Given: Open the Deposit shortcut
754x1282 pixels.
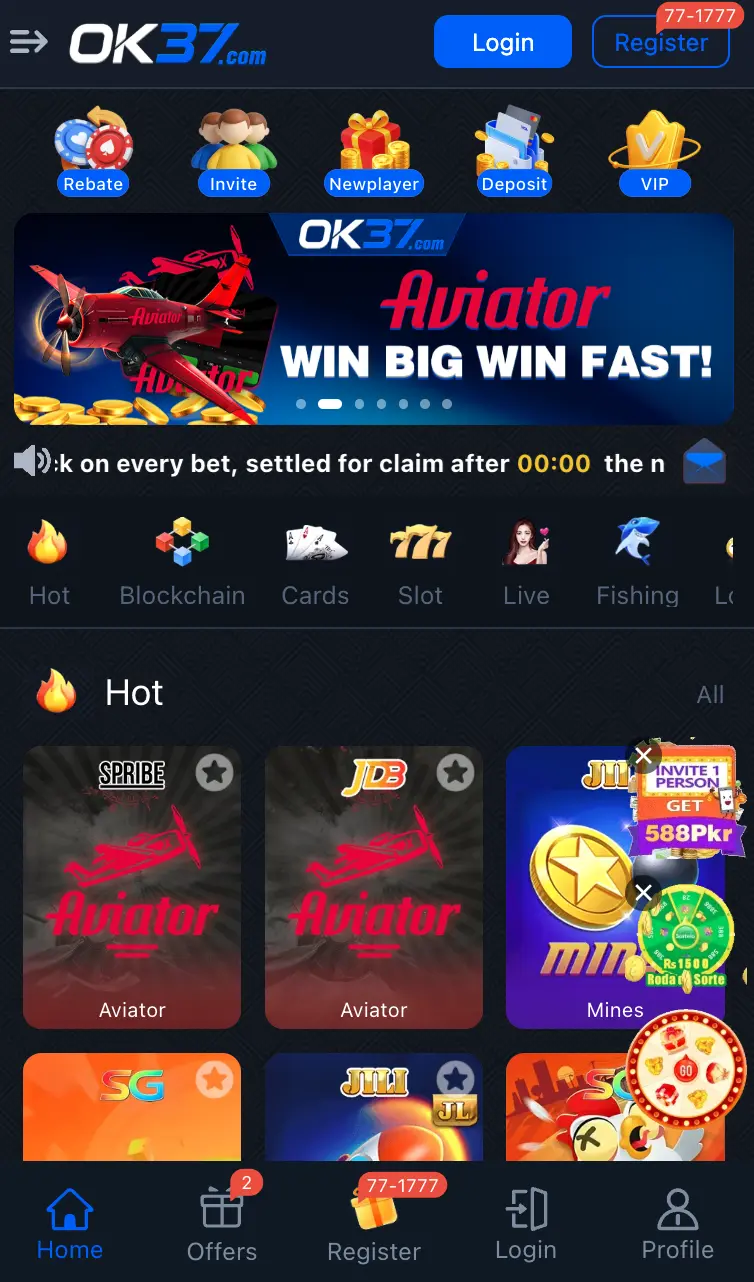Looking at the screenshot, I should [x=514, y=150].
